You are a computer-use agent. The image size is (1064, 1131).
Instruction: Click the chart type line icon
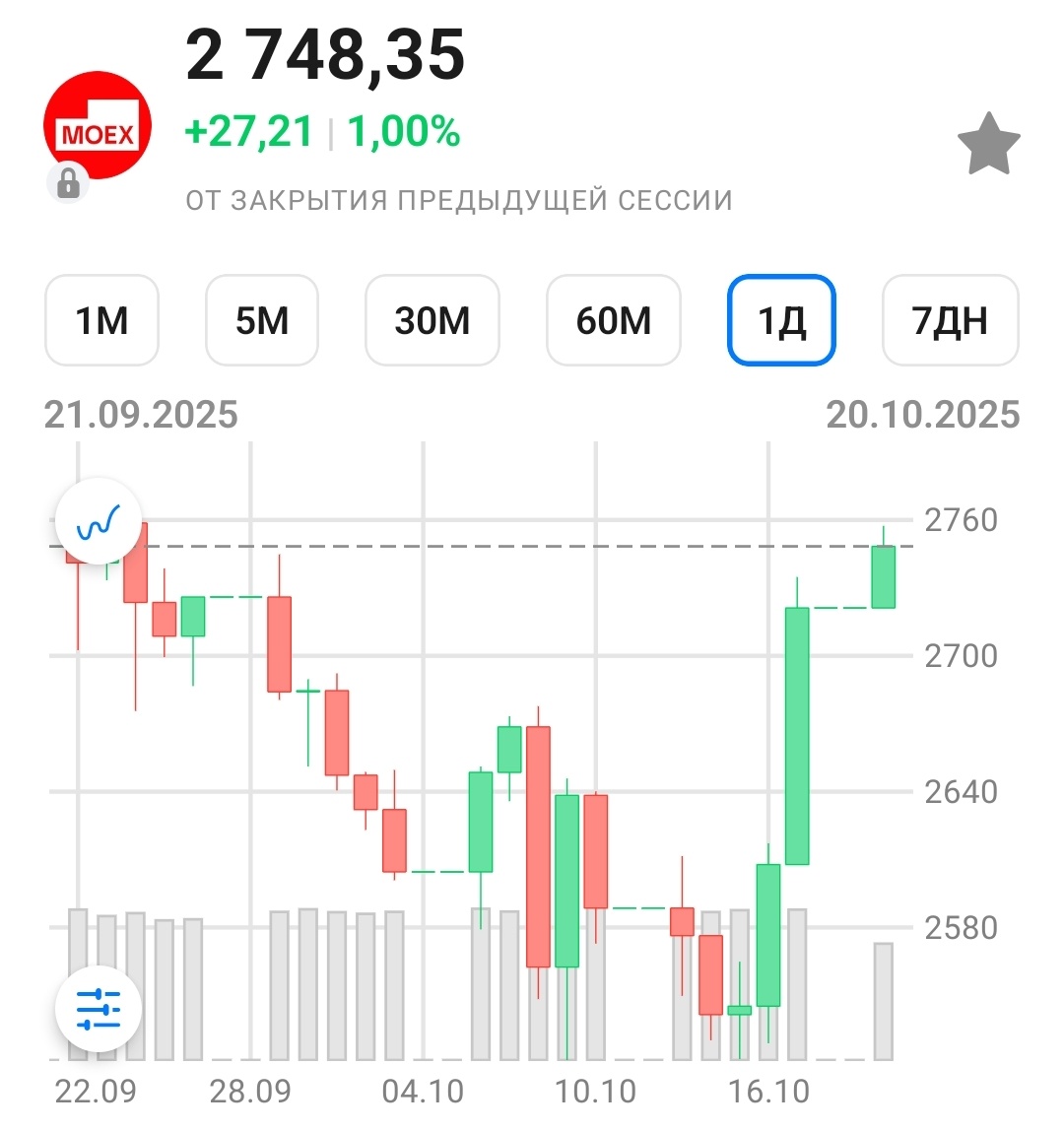(x=98, y=522)
